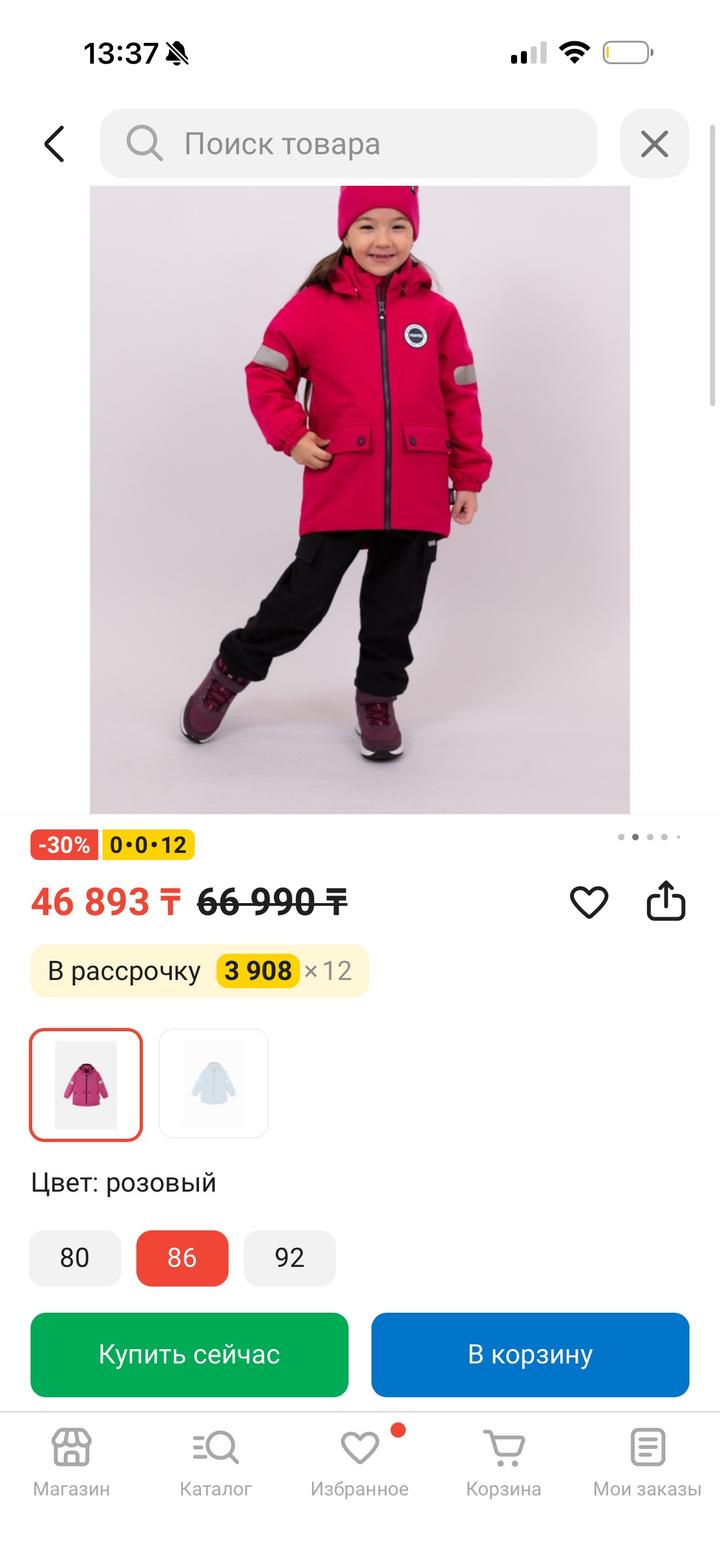Open the pink jacket product photo
Viewport: 720px width, 1564px height.
pyautogui.click(x=360, y=499)
